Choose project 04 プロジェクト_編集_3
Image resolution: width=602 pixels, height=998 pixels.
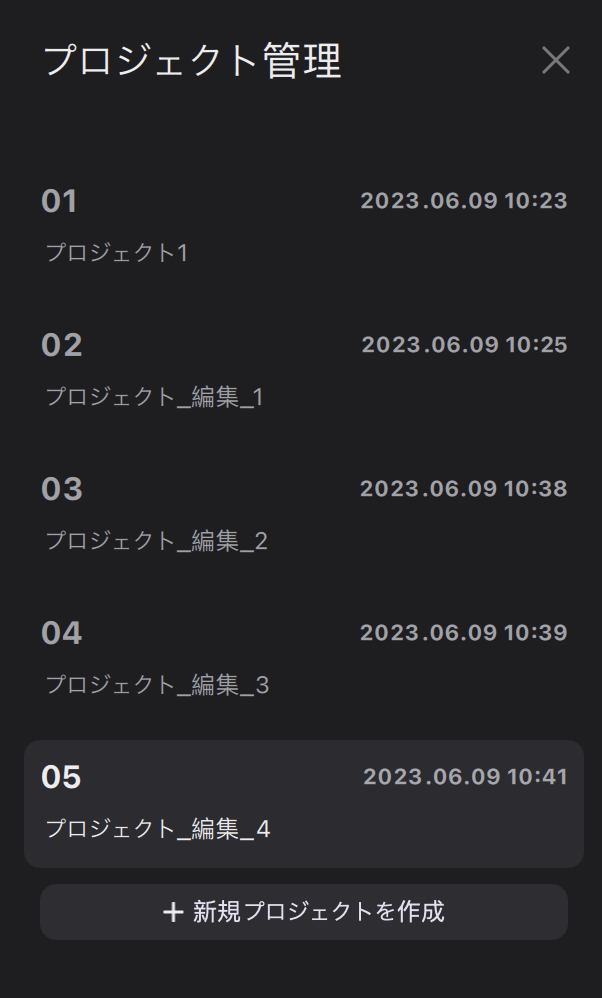pos(304,659)
